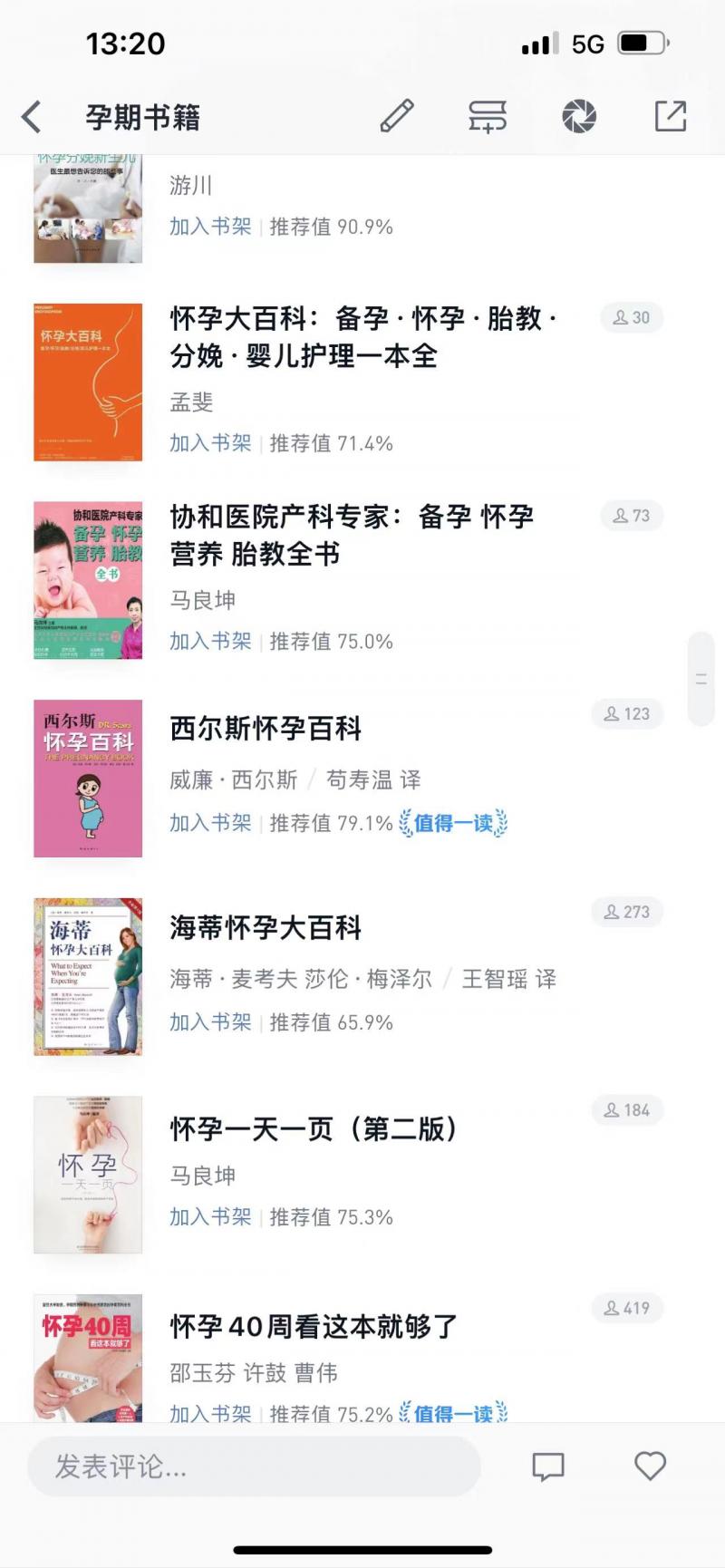This screenshot has width=725, height=1568.
Task: Open 怀孕40周看这本就够了 book cover
Action: [88, 1357]
